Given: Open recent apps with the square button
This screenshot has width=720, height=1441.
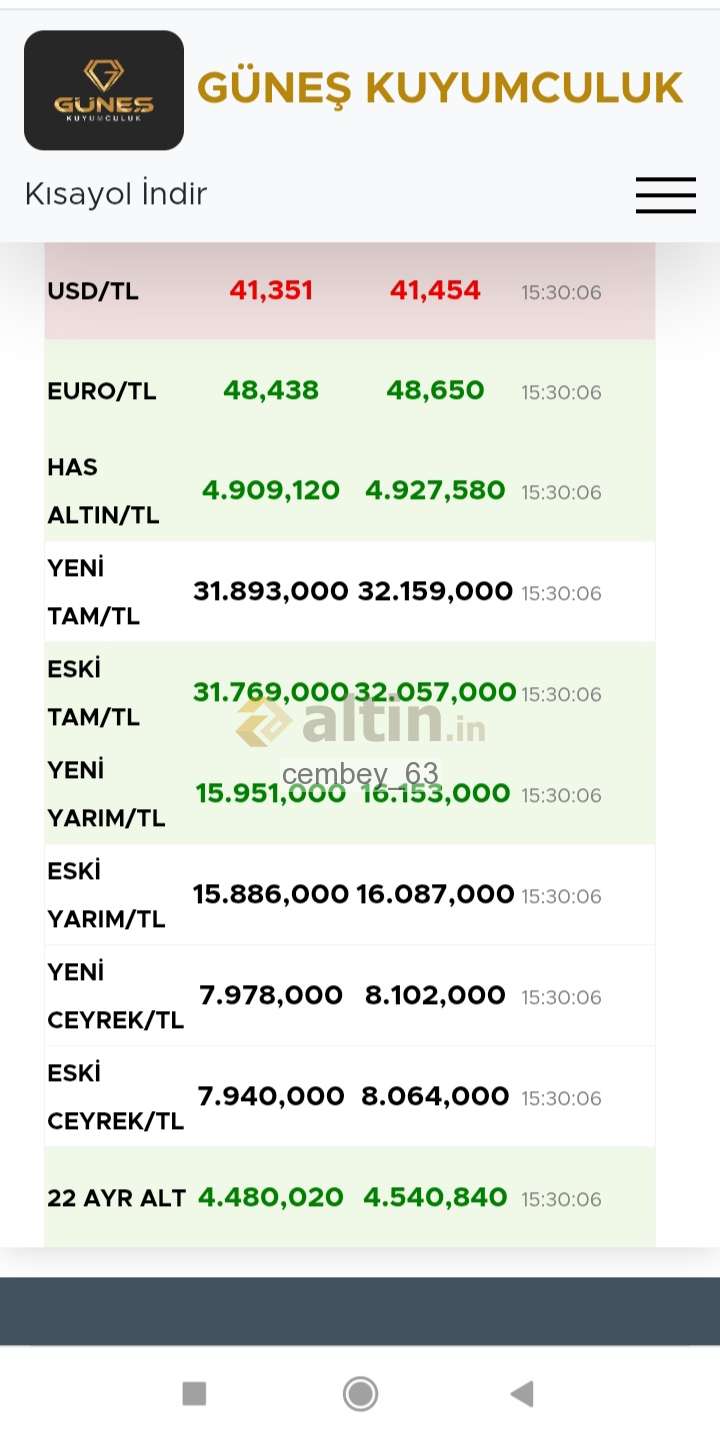Looking at the screenshot, I should coord(194,1393).
